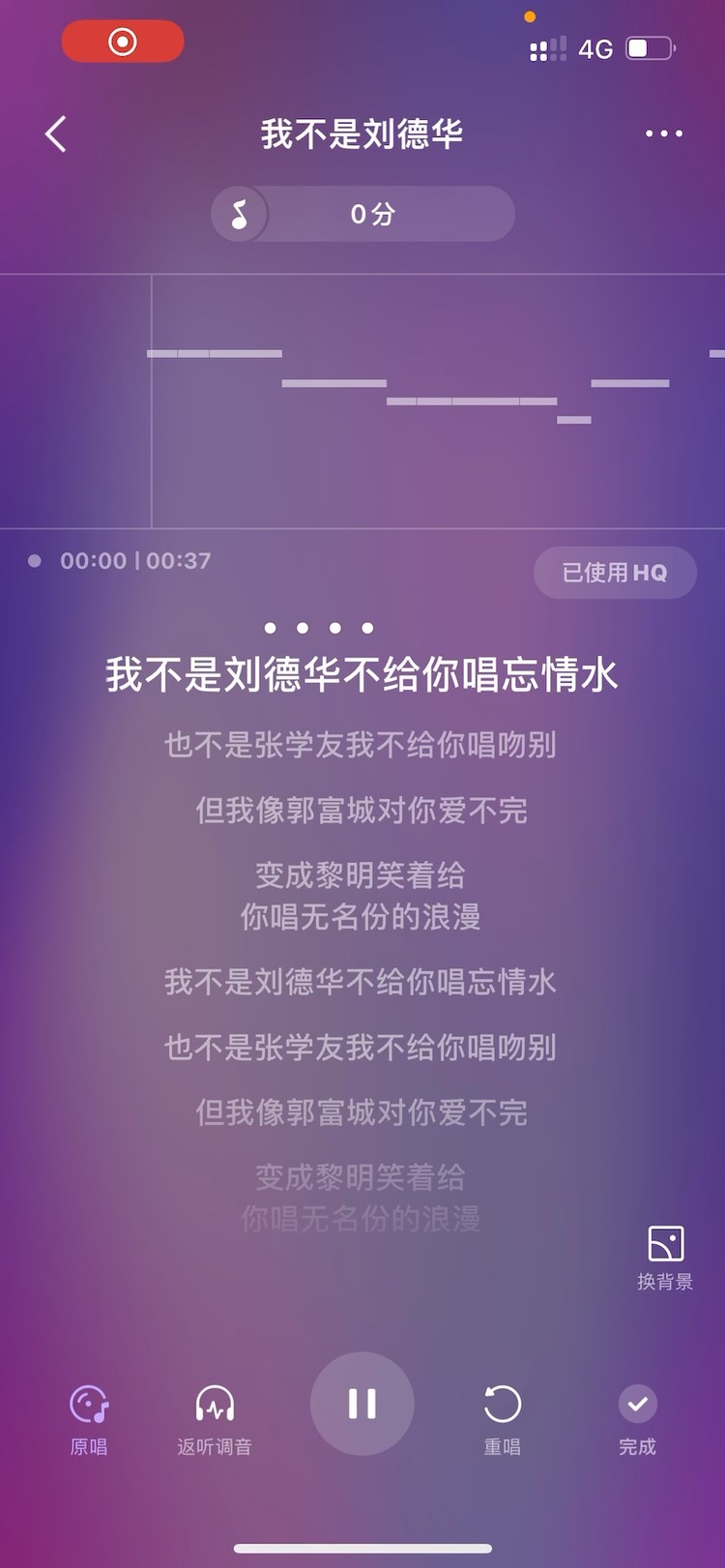Enable headphone monitoring with 返听调音

(x=215, y=1419)
